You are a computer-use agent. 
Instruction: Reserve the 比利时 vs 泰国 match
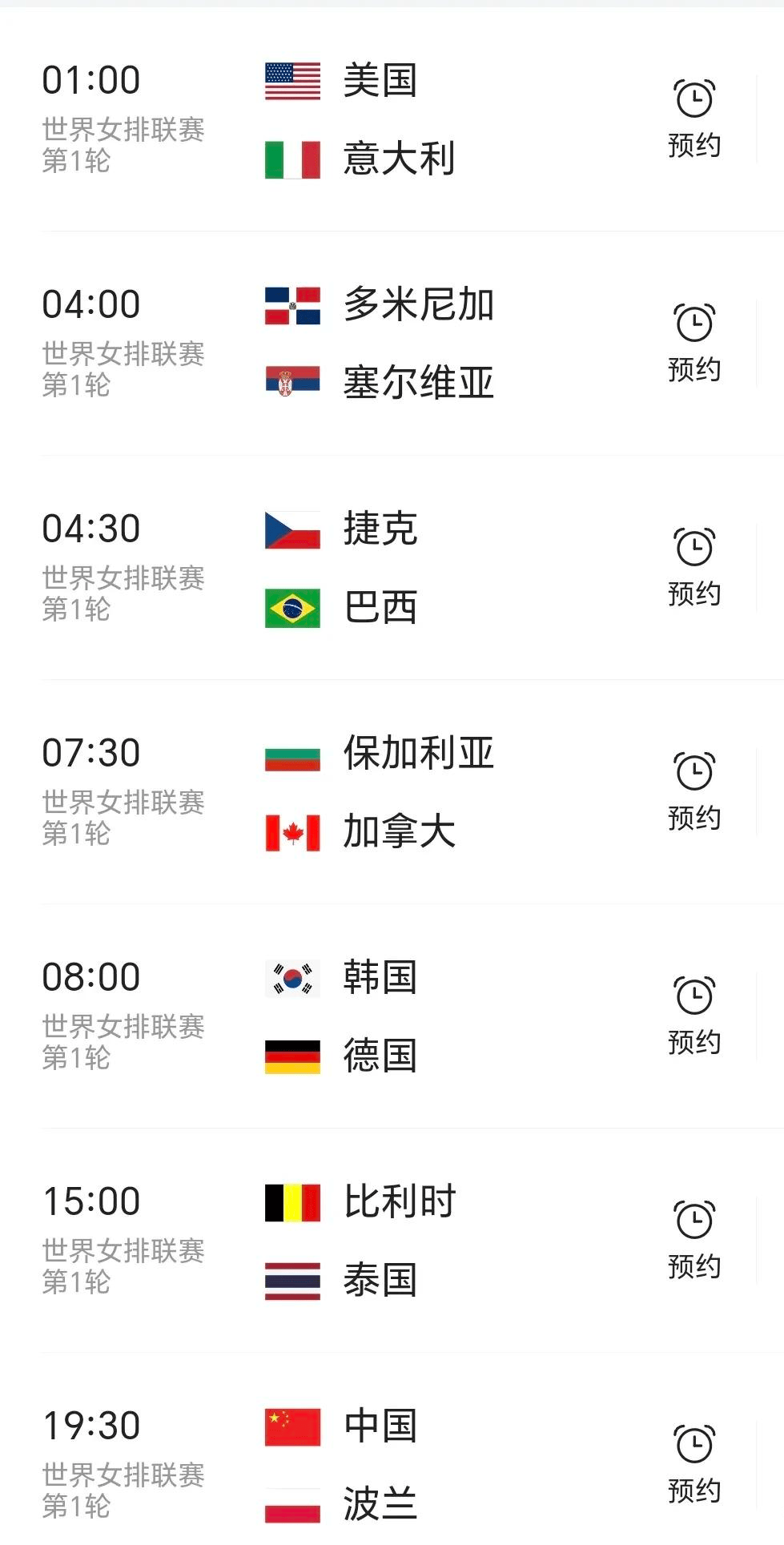tap(694, 1240)
